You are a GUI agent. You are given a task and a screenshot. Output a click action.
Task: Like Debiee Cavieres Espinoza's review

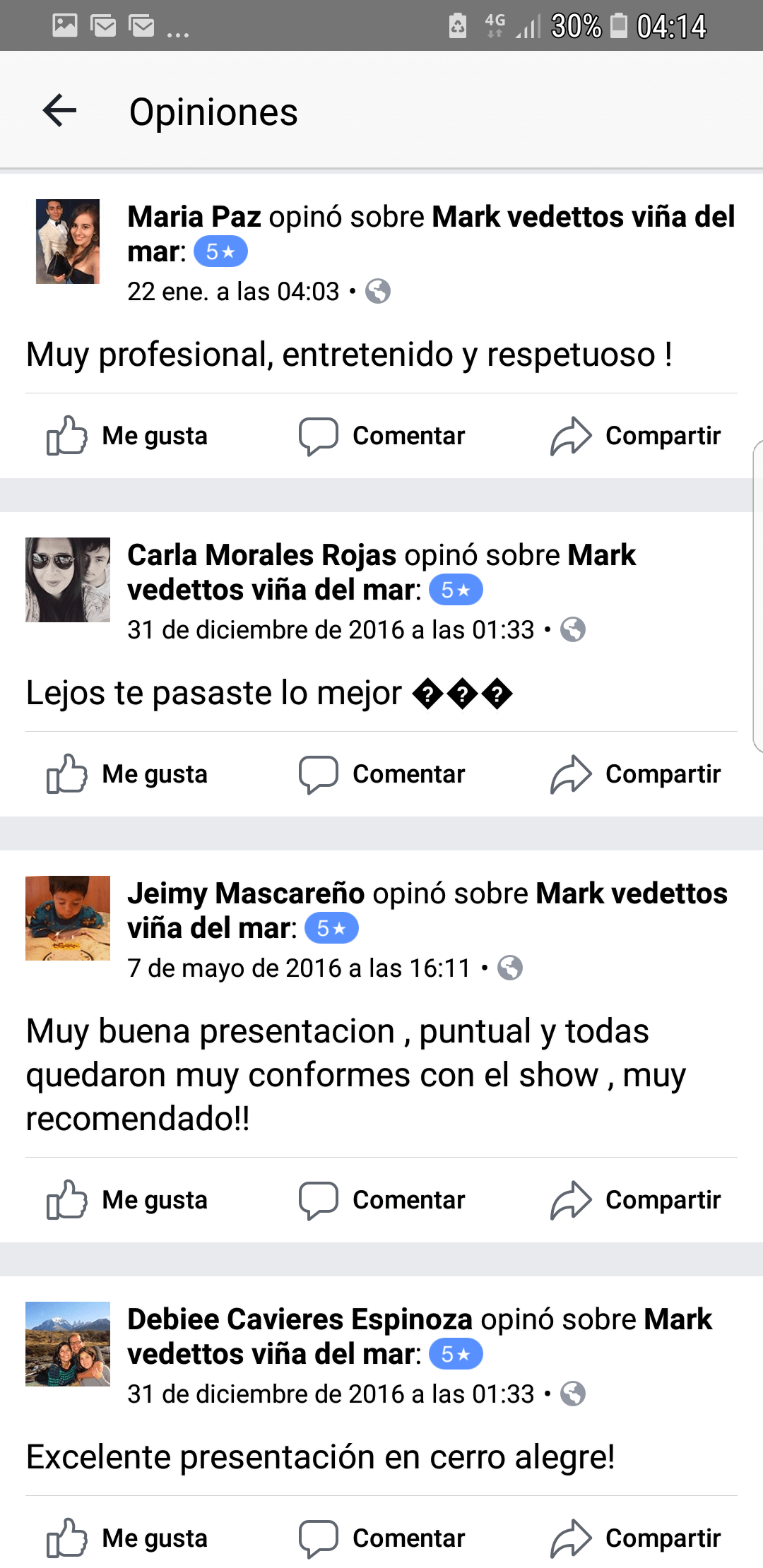(x=128, y=1538)
